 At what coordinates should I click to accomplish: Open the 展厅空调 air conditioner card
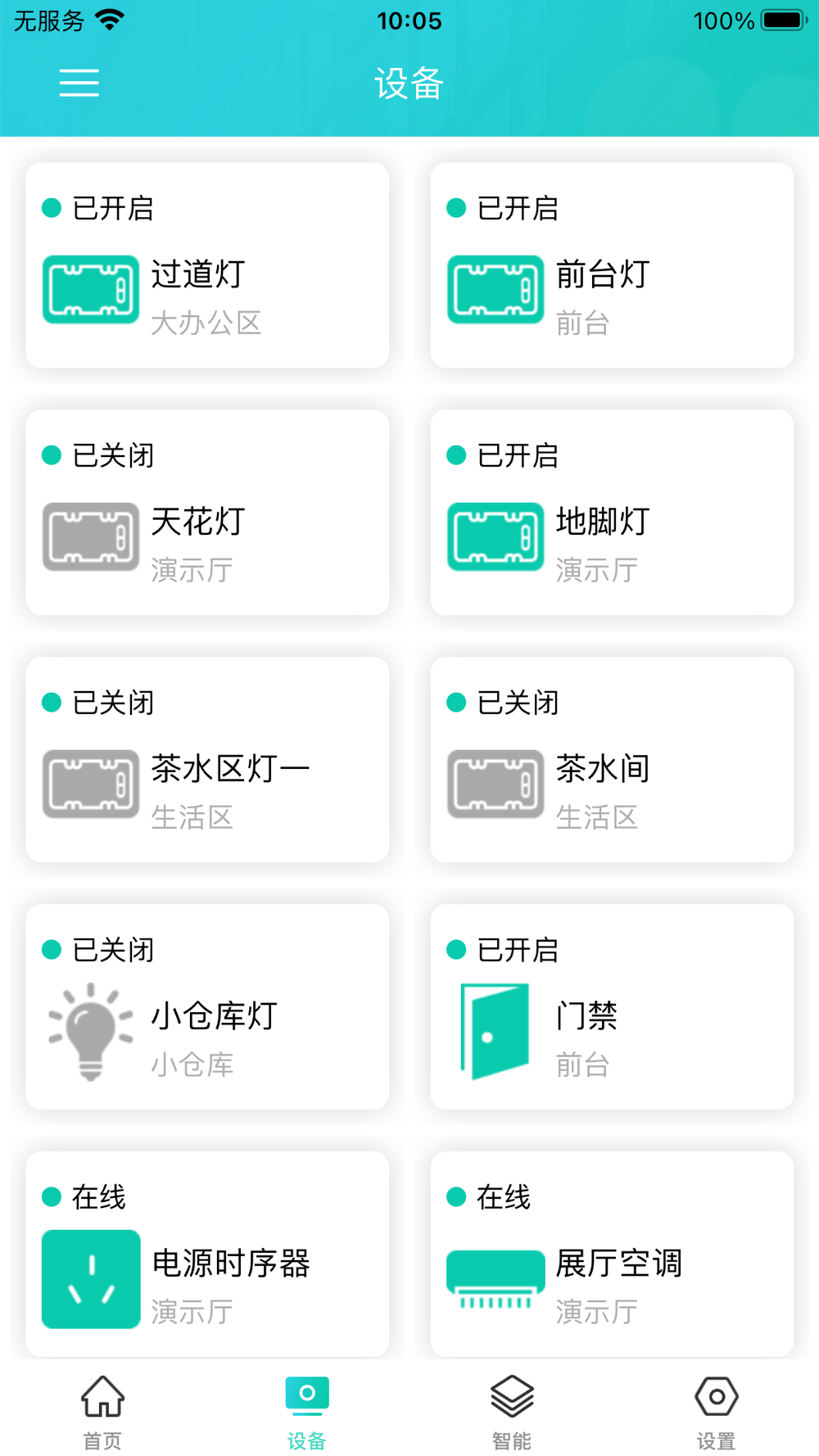point(612,1253)
